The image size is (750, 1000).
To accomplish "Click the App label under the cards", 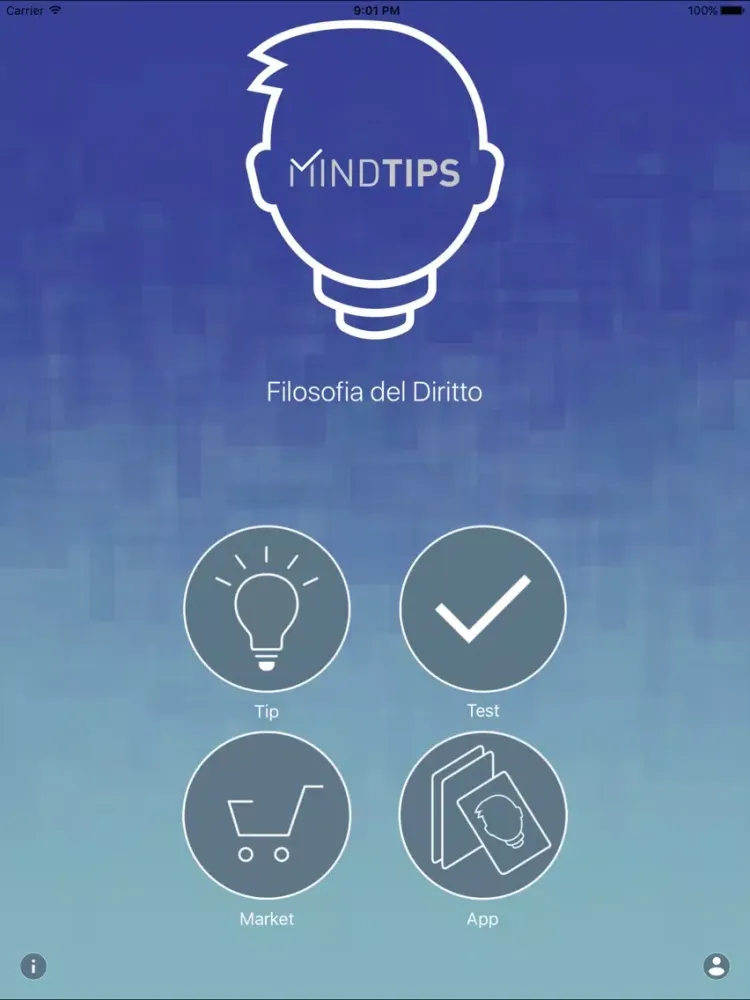I will 484,917.
